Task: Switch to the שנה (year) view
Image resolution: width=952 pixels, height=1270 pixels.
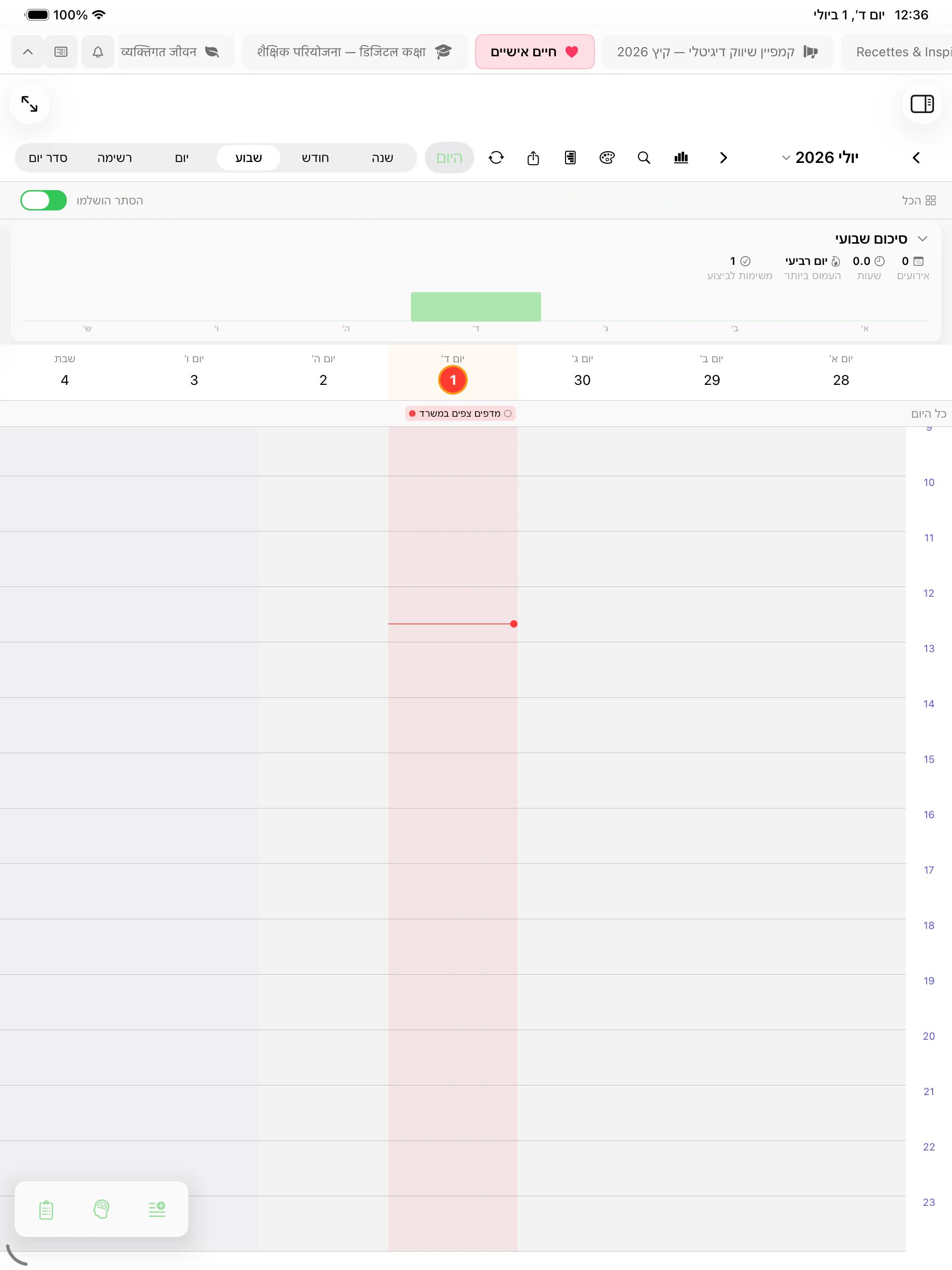Action: tap(382, 158)
